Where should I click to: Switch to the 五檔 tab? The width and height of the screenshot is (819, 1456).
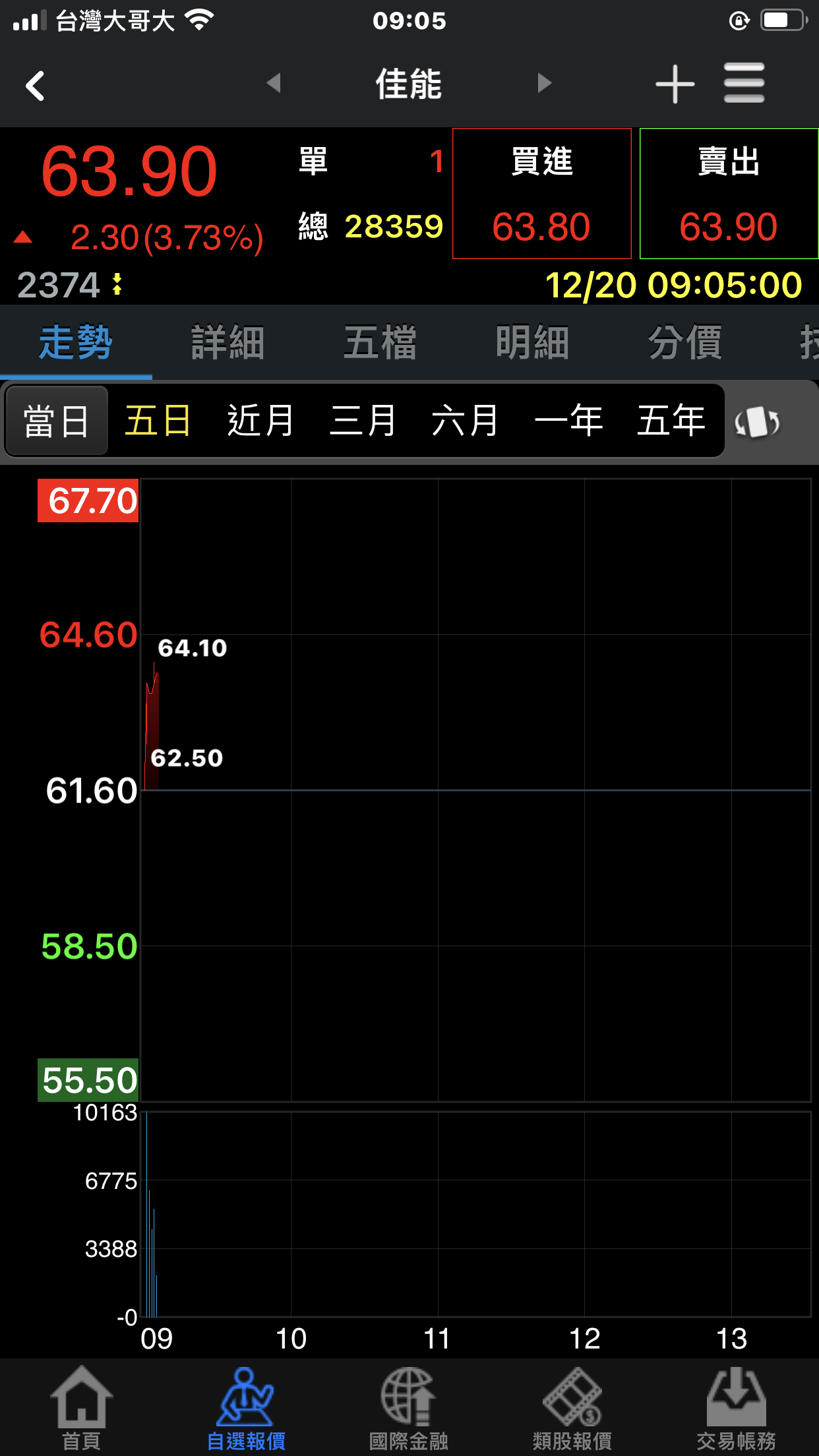(x=380, y=343)
